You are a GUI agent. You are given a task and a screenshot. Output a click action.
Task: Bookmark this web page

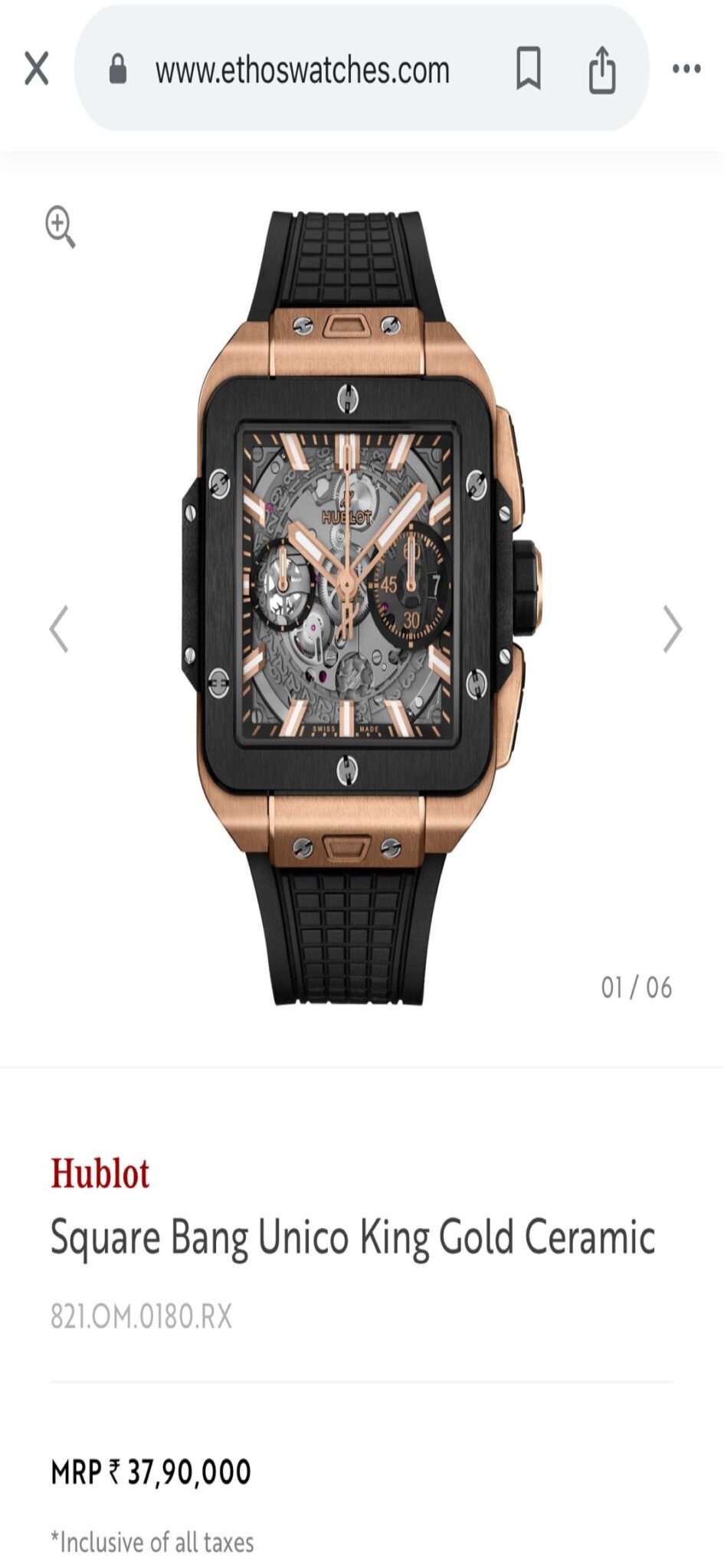[528, 69]
